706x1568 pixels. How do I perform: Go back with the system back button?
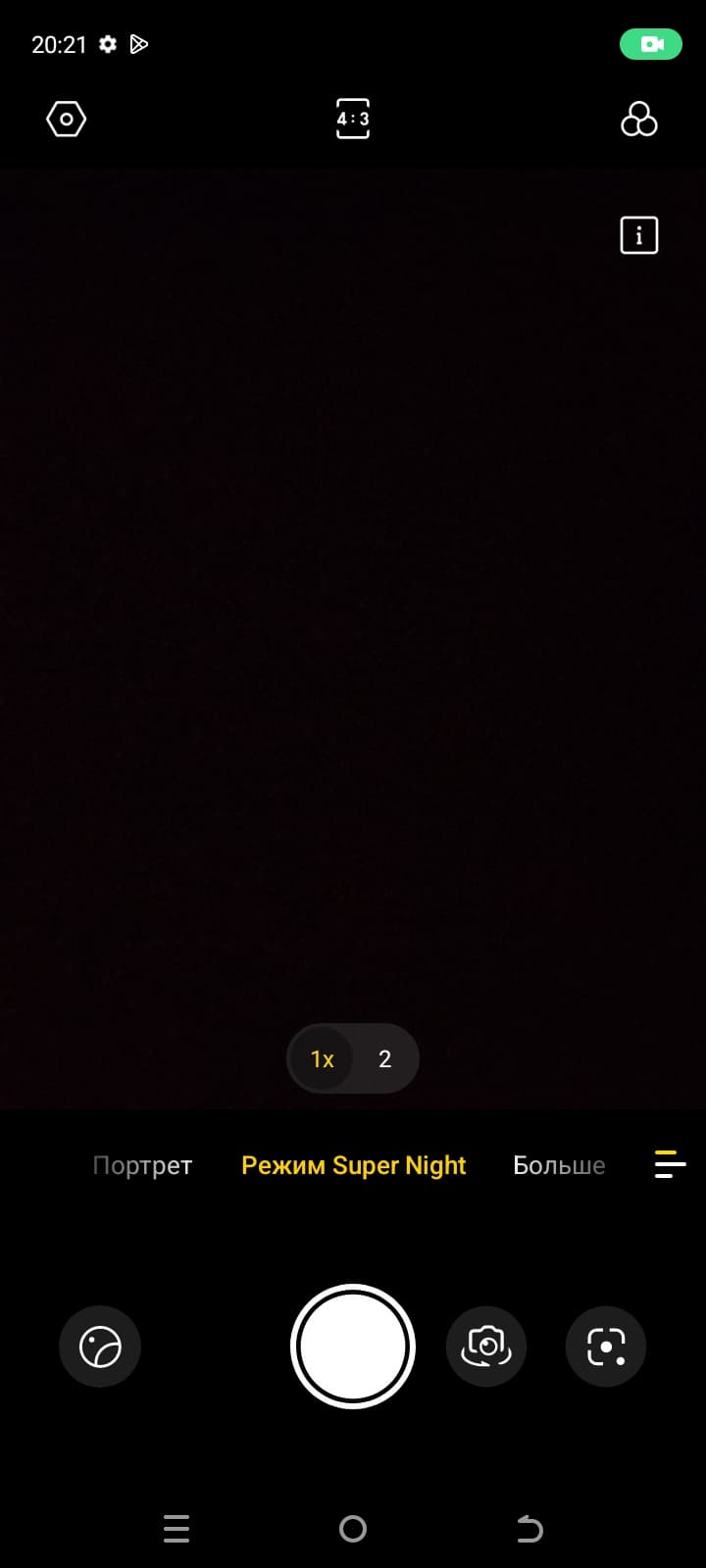pyautogui.click(x=529, y=1529)
